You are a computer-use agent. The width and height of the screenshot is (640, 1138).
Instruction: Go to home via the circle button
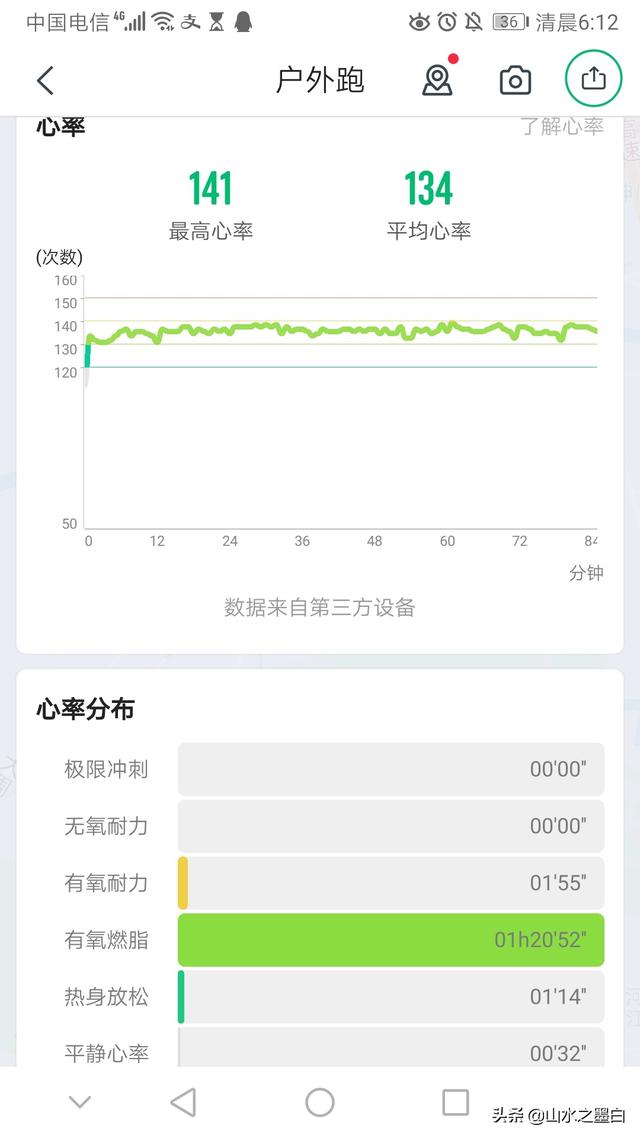tap(320, 1102)
